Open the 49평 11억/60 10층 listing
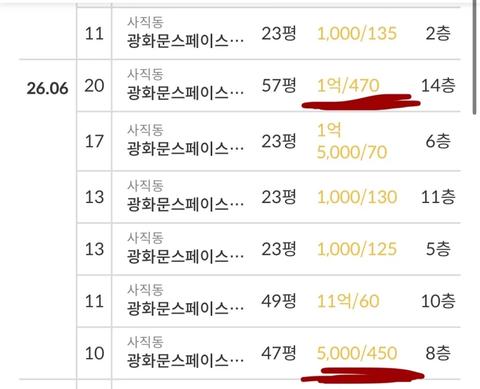The height and width of the screenshot is (389, 480). coord(269,301)
